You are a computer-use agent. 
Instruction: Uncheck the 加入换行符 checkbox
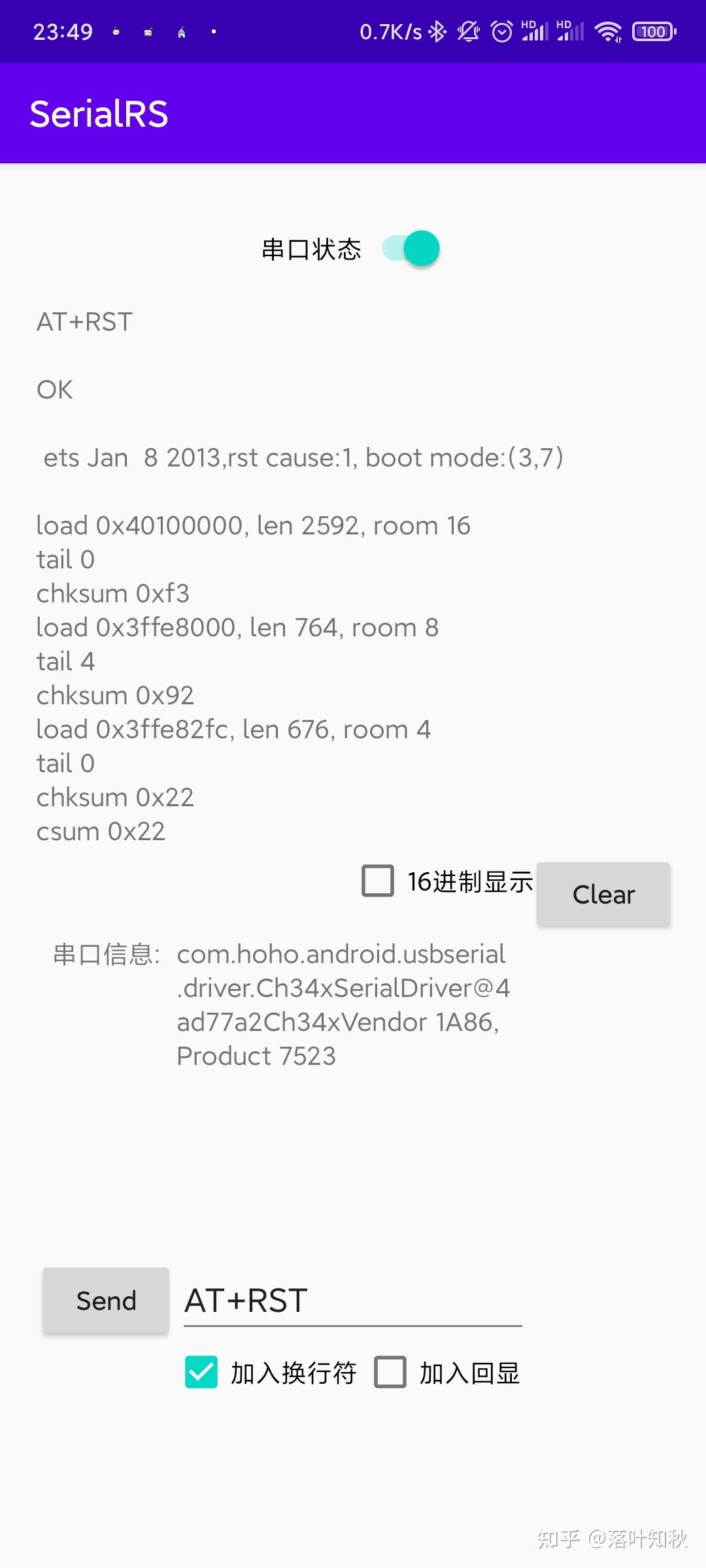[201, 1372]
